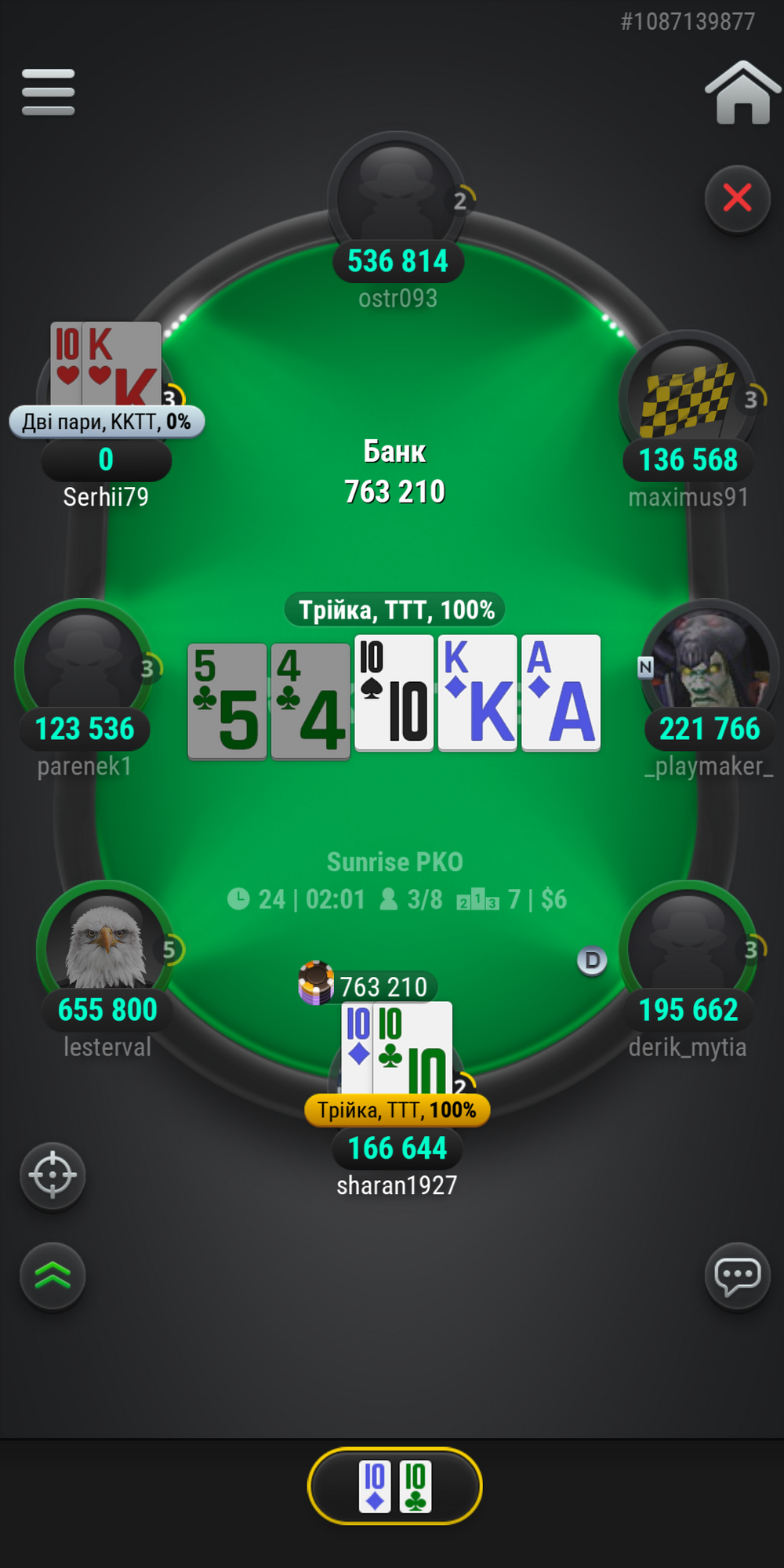Open lesterval eagle avatar
This screenshot has height=1568, width=784.
(106, 945)
